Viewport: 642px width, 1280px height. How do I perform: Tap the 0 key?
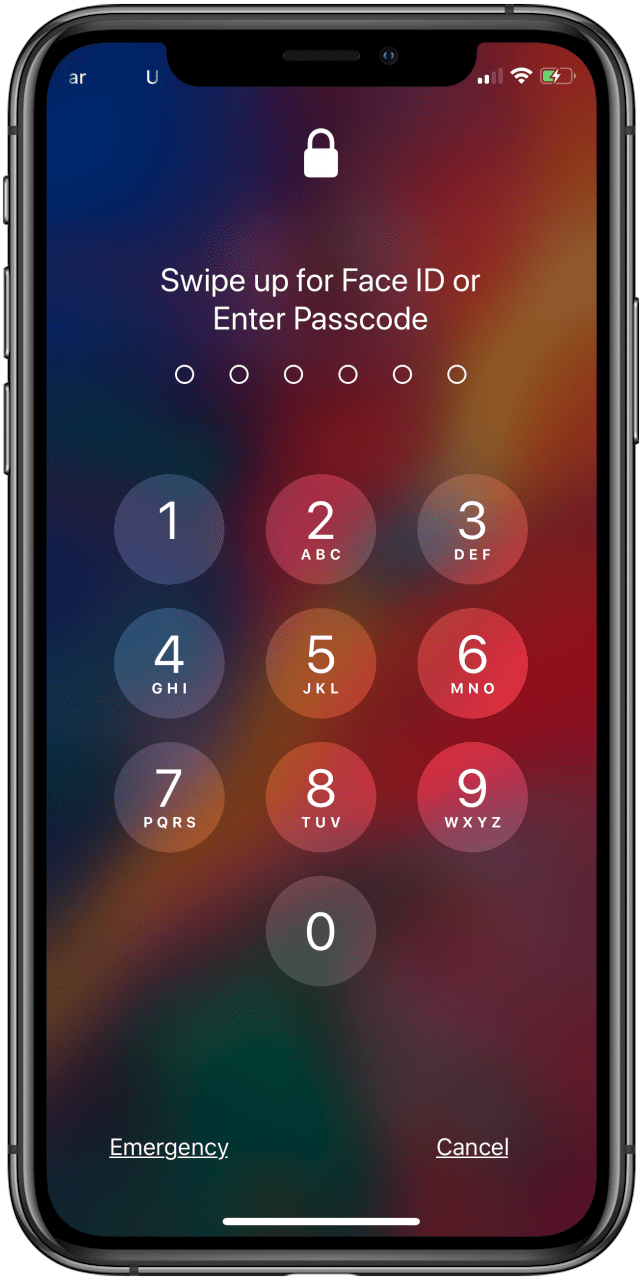[321, 931]
